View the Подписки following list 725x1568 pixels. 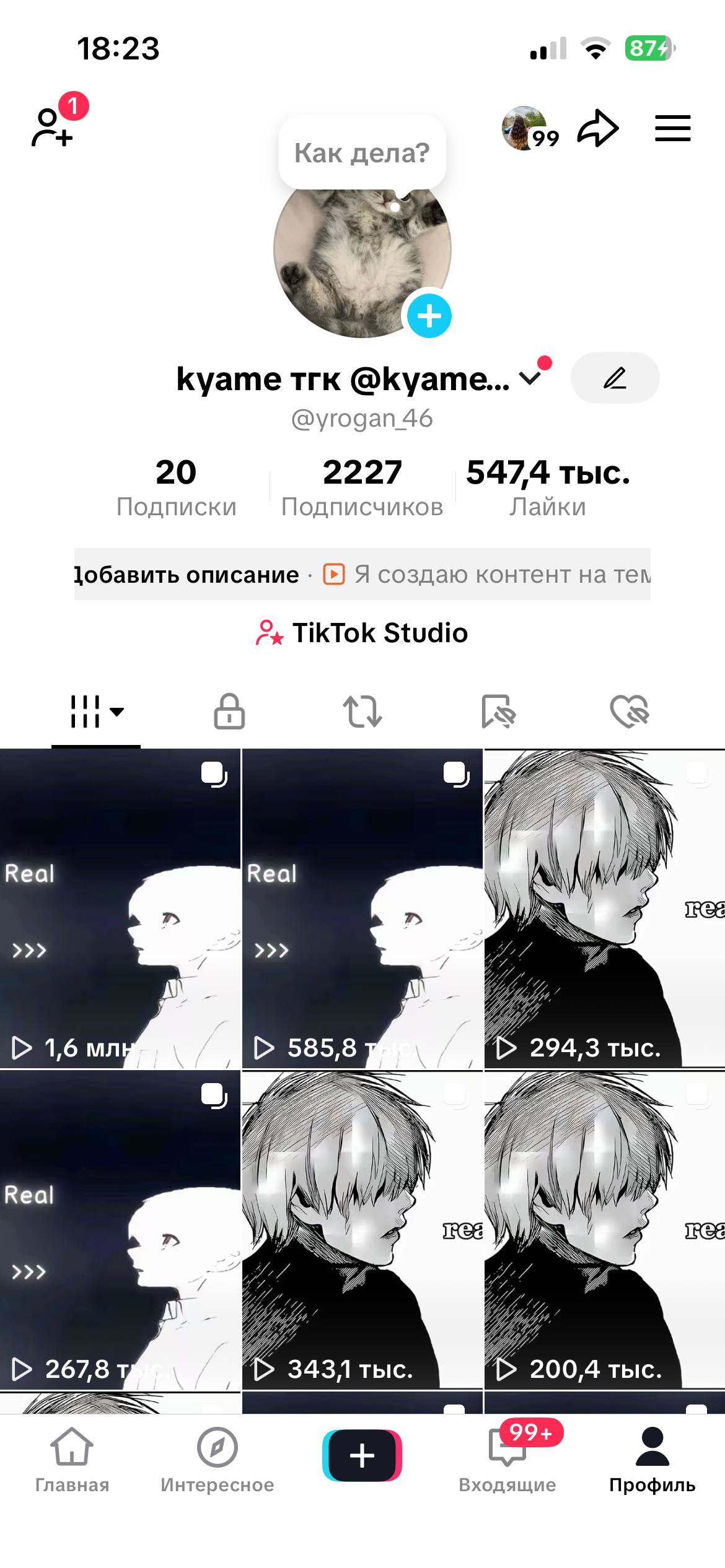(176, 487)
